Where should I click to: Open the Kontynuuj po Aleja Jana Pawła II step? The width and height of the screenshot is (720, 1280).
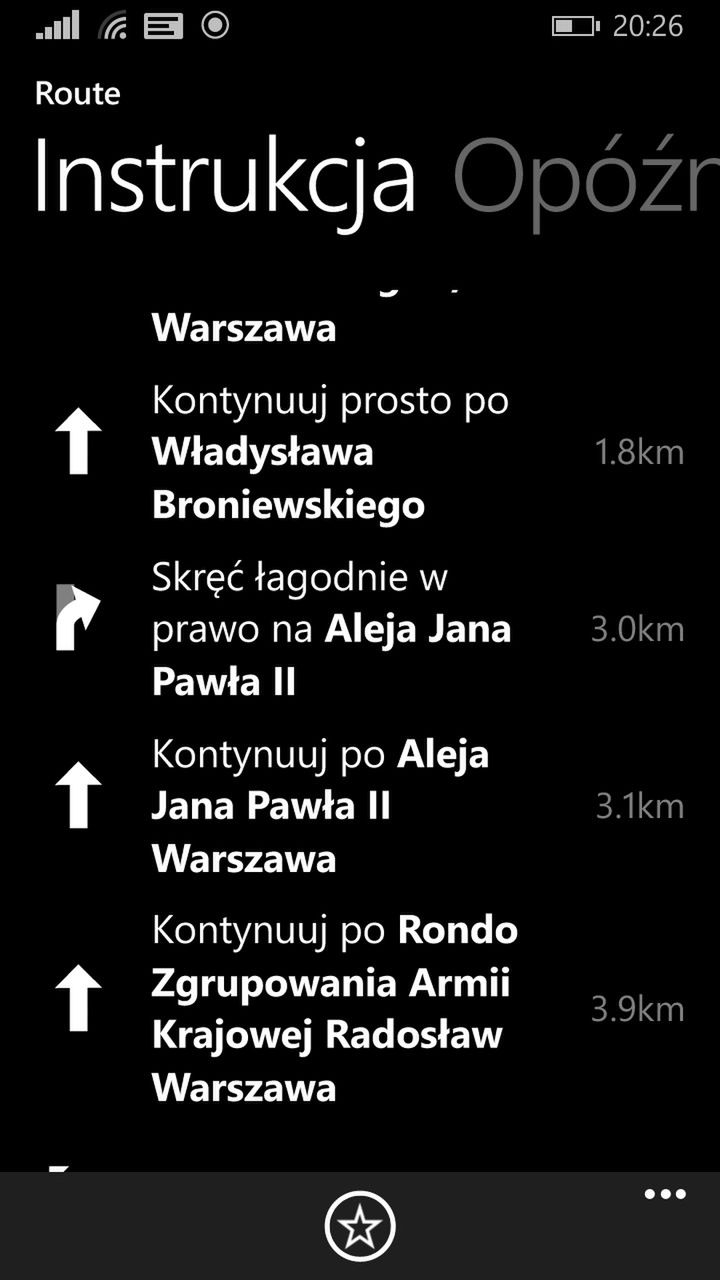click(x=360, y=806)
